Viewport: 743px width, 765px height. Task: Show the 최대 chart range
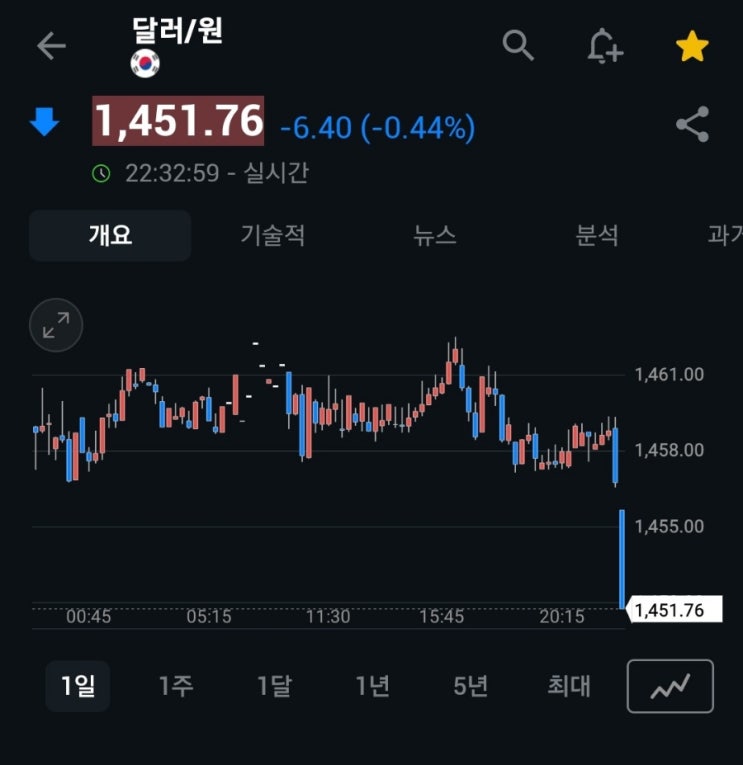coord(568,686)
